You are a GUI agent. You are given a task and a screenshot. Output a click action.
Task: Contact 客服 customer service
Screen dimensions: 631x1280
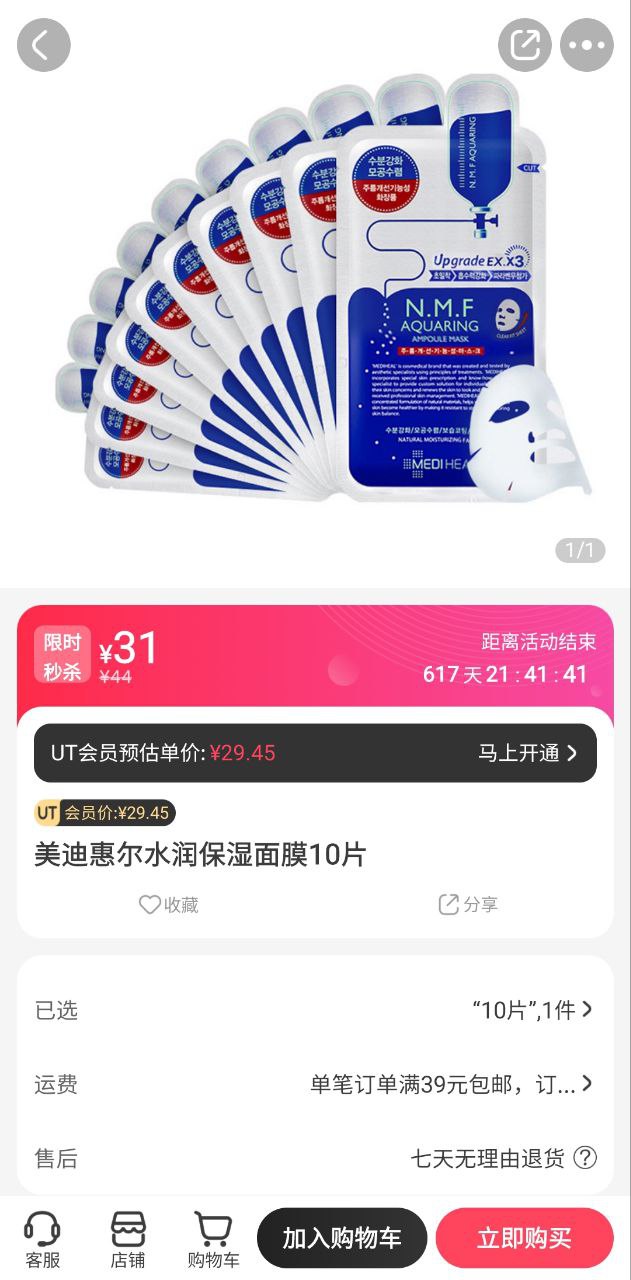[x=43, y=1240]
